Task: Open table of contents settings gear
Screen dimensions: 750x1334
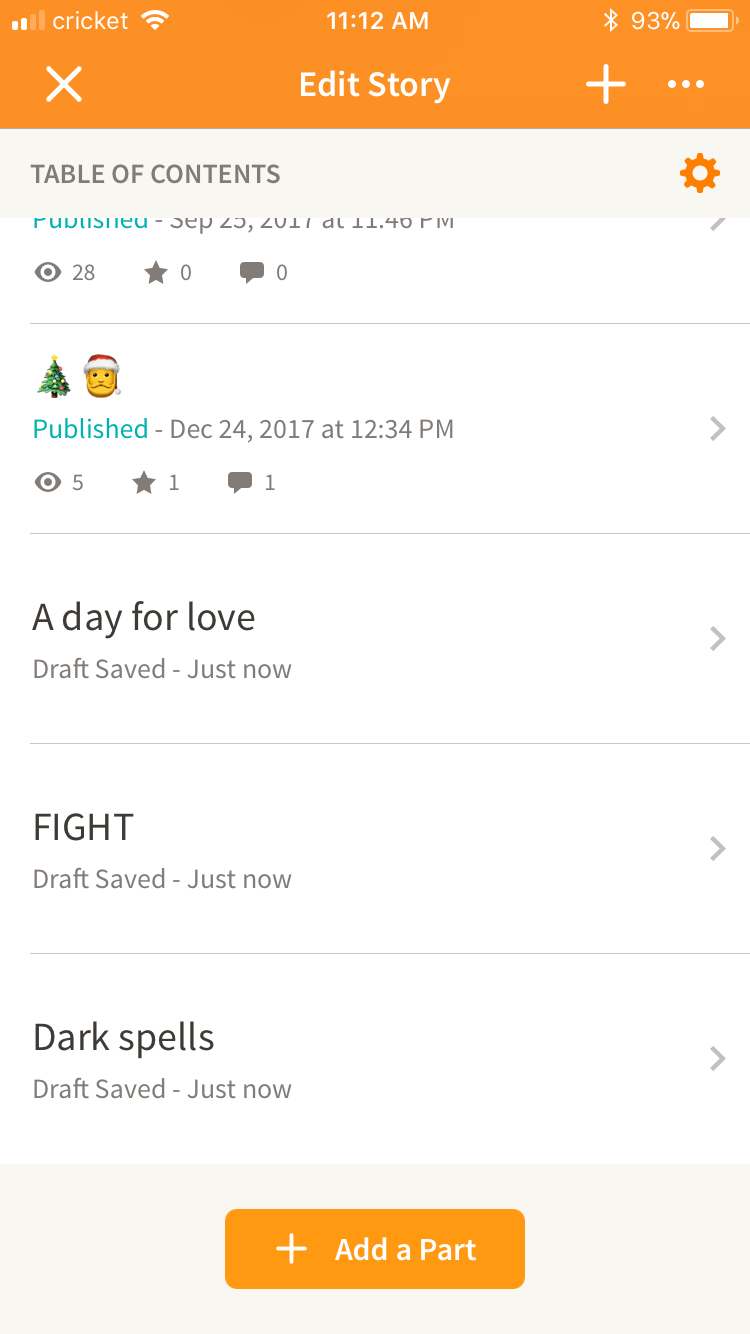Action: click(x=699, y=174)
